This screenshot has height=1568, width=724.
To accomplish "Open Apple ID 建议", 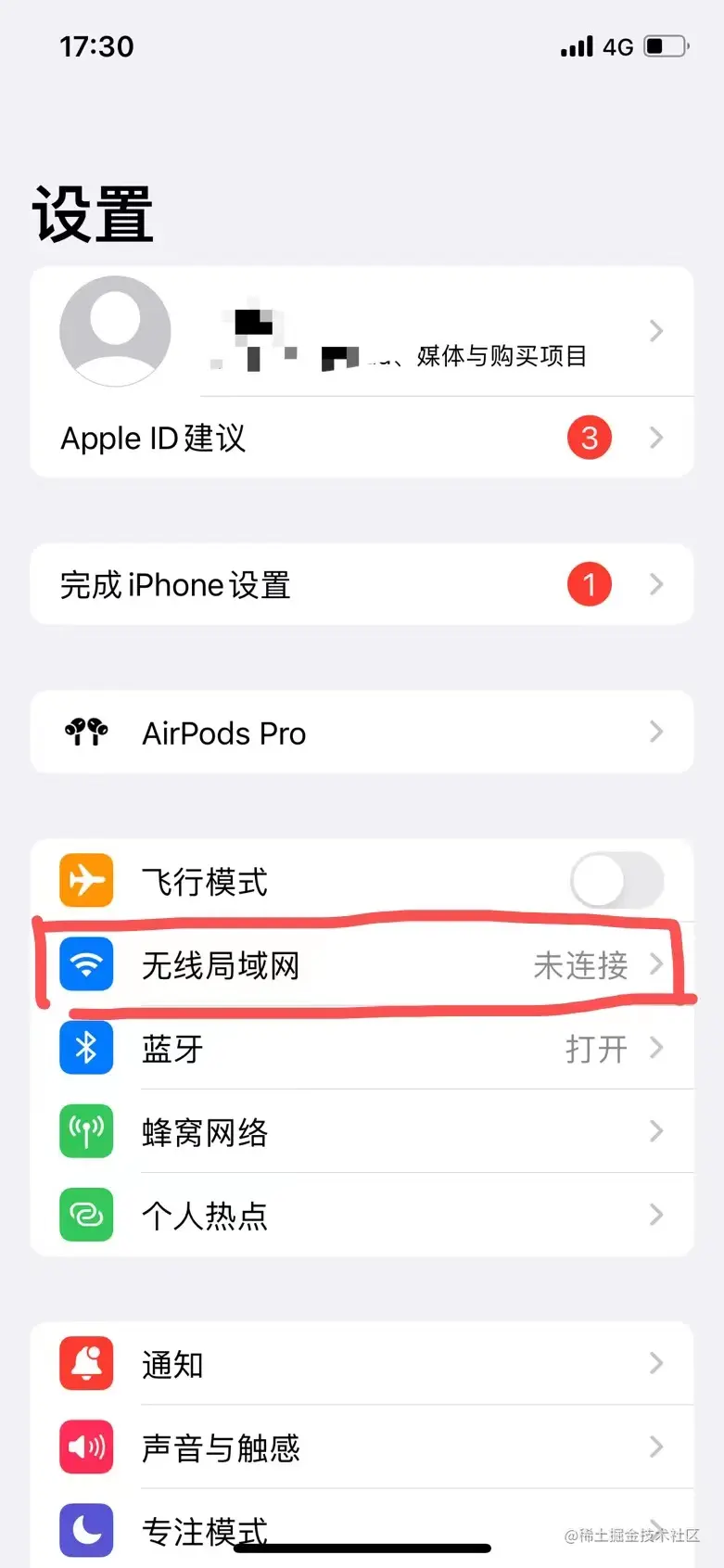I will point(362,438).
